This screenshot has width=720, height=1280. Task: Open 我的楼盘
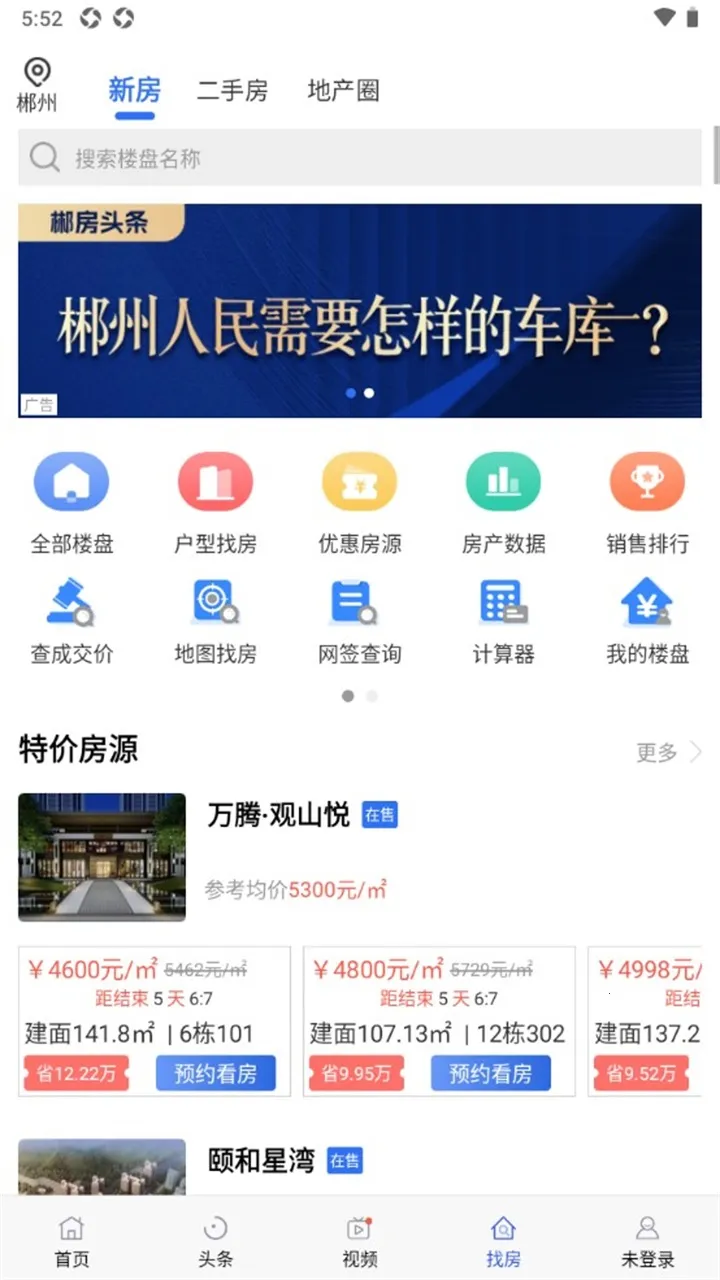pyautogui.click(x=647, y=622)
